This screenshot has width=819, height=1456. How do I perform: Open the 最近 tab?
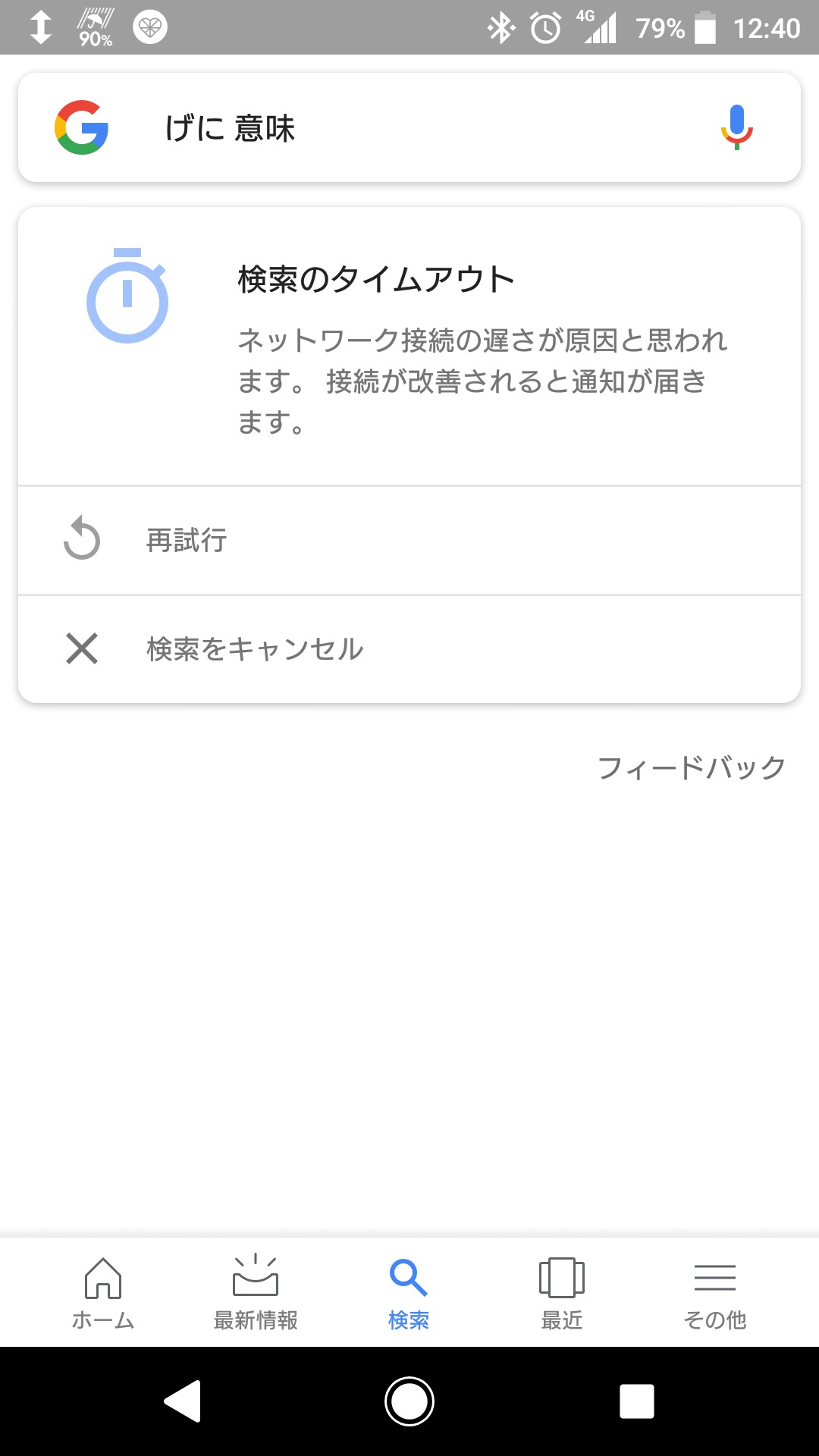(x=562, y=1293)
